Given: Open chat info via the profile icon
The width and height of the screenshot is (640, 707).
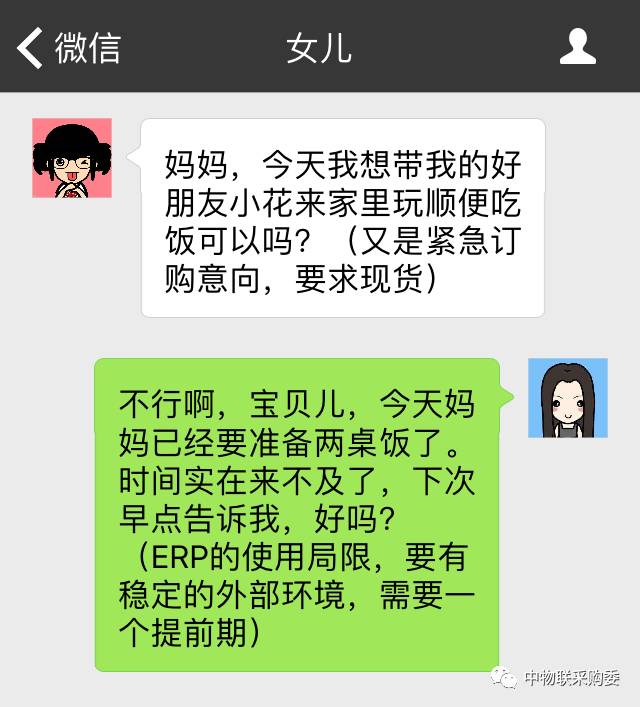Looking at the screenshot, I should (577, 47).
